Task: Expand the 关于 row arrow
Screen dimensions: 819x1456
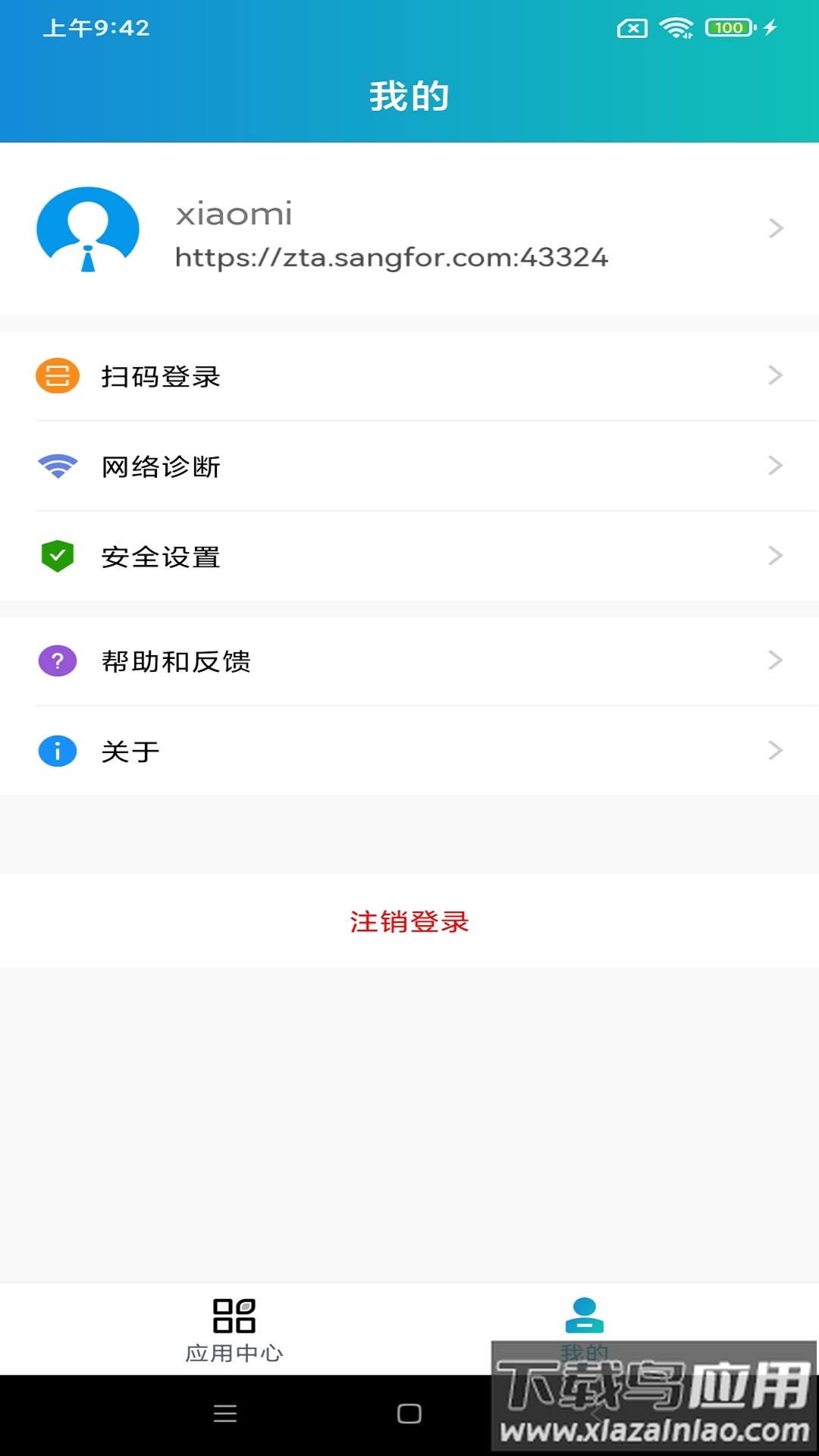Action: 774,751
